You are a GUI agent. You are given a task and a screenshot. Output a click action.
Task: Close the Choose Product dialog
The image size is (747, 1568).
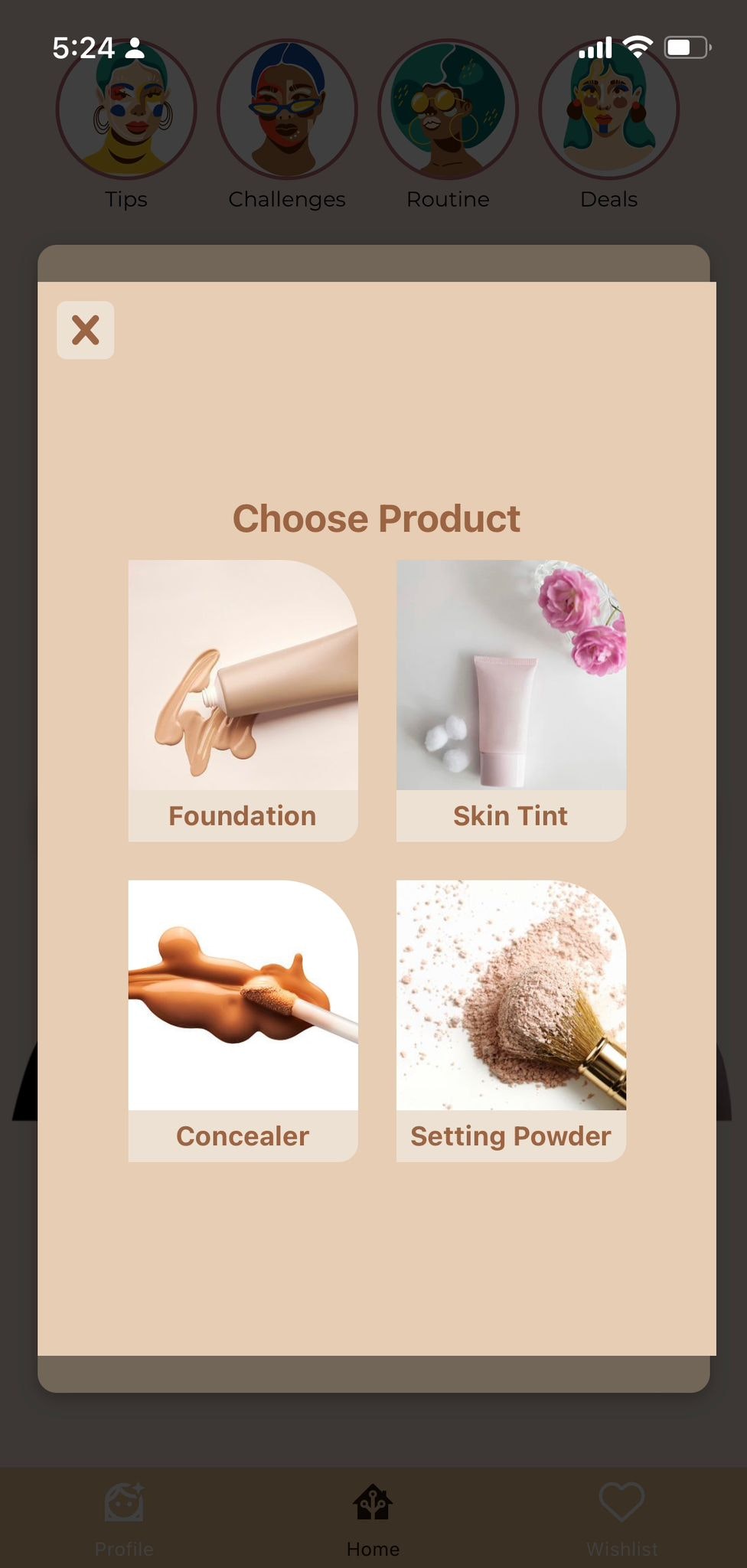click(86, 330)
